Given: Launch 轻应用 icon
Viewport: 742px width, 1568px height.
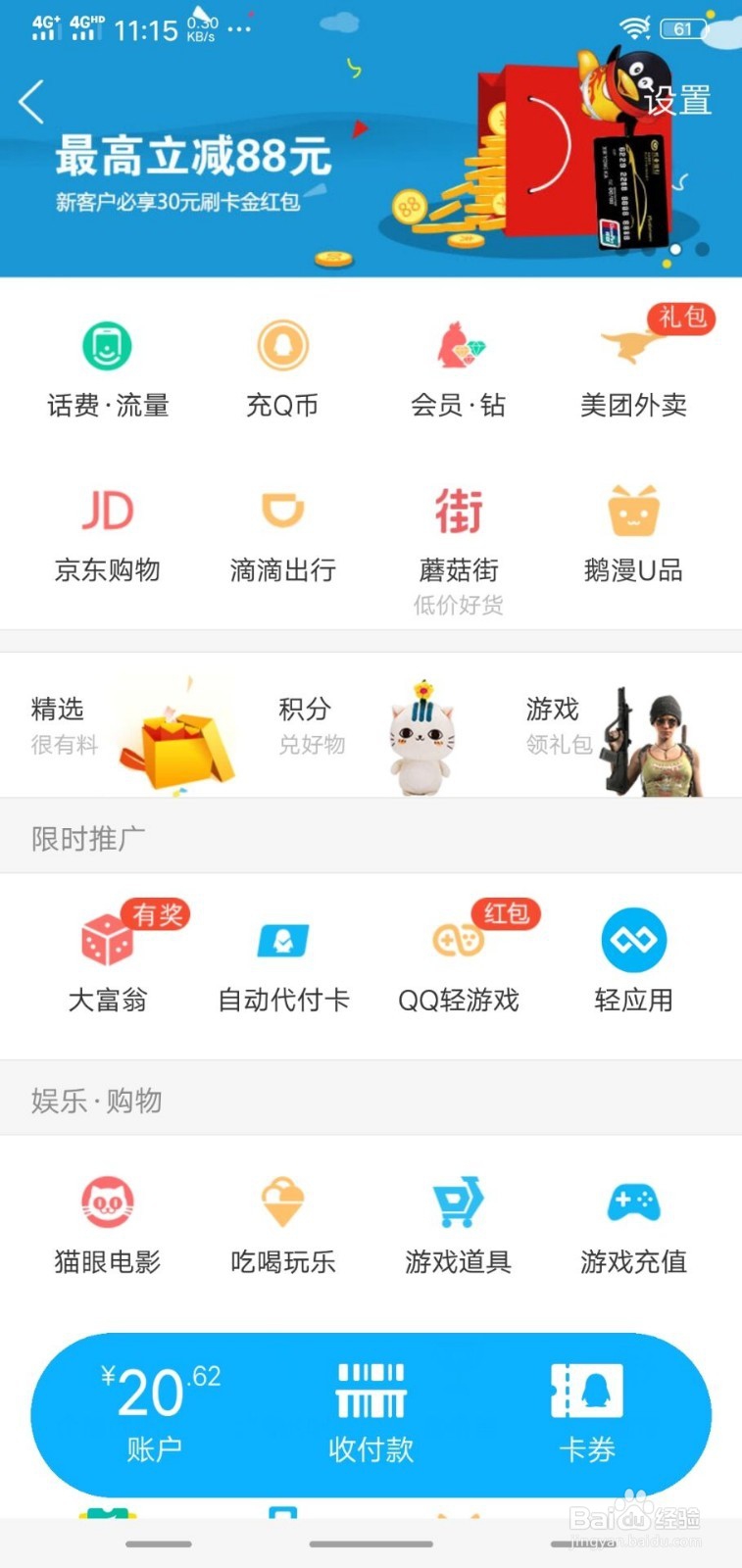Looking at the screenshot, I should tap(632, 955).
